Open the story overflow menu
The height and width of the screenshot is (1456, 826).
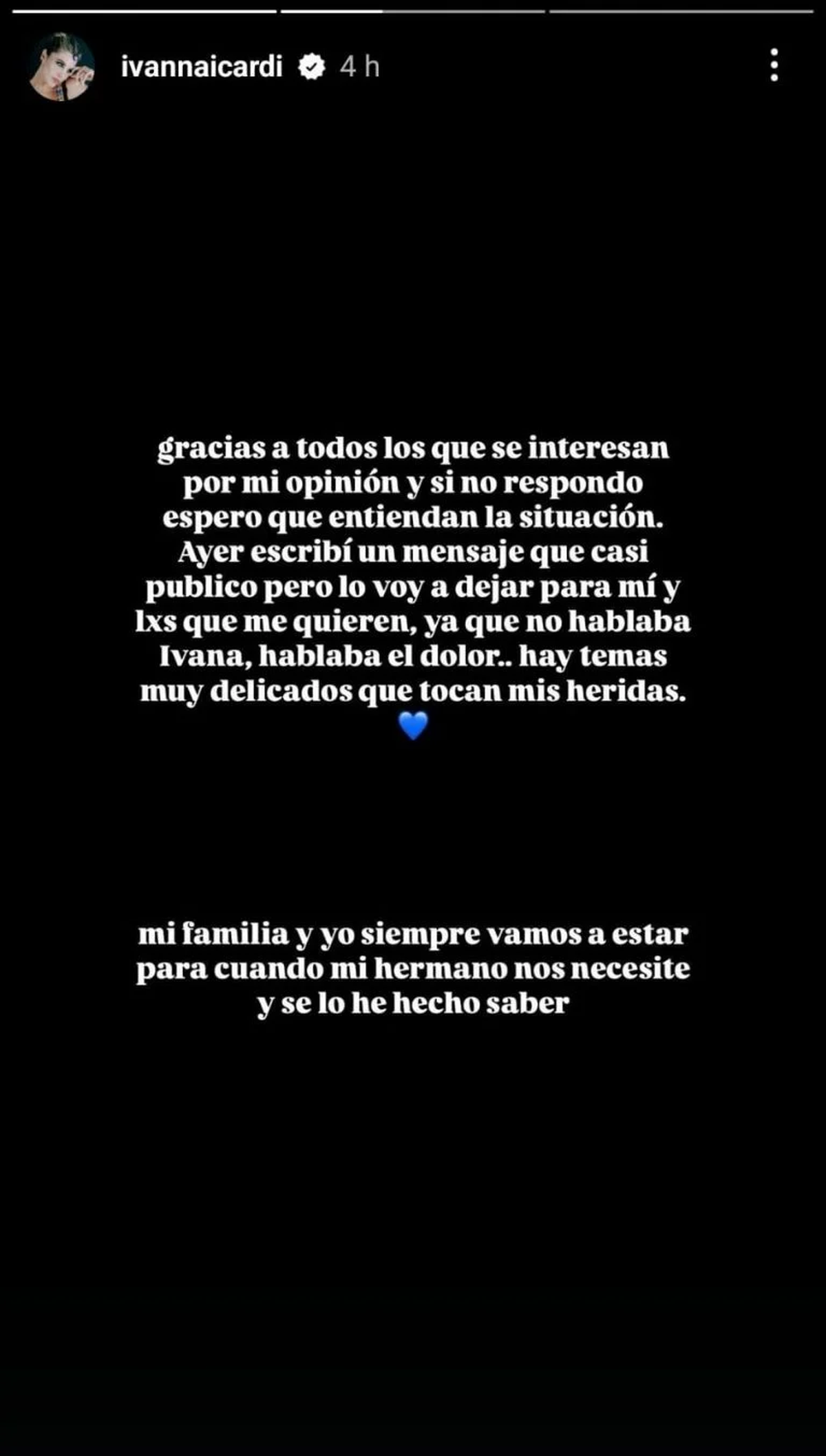(774, 65)
